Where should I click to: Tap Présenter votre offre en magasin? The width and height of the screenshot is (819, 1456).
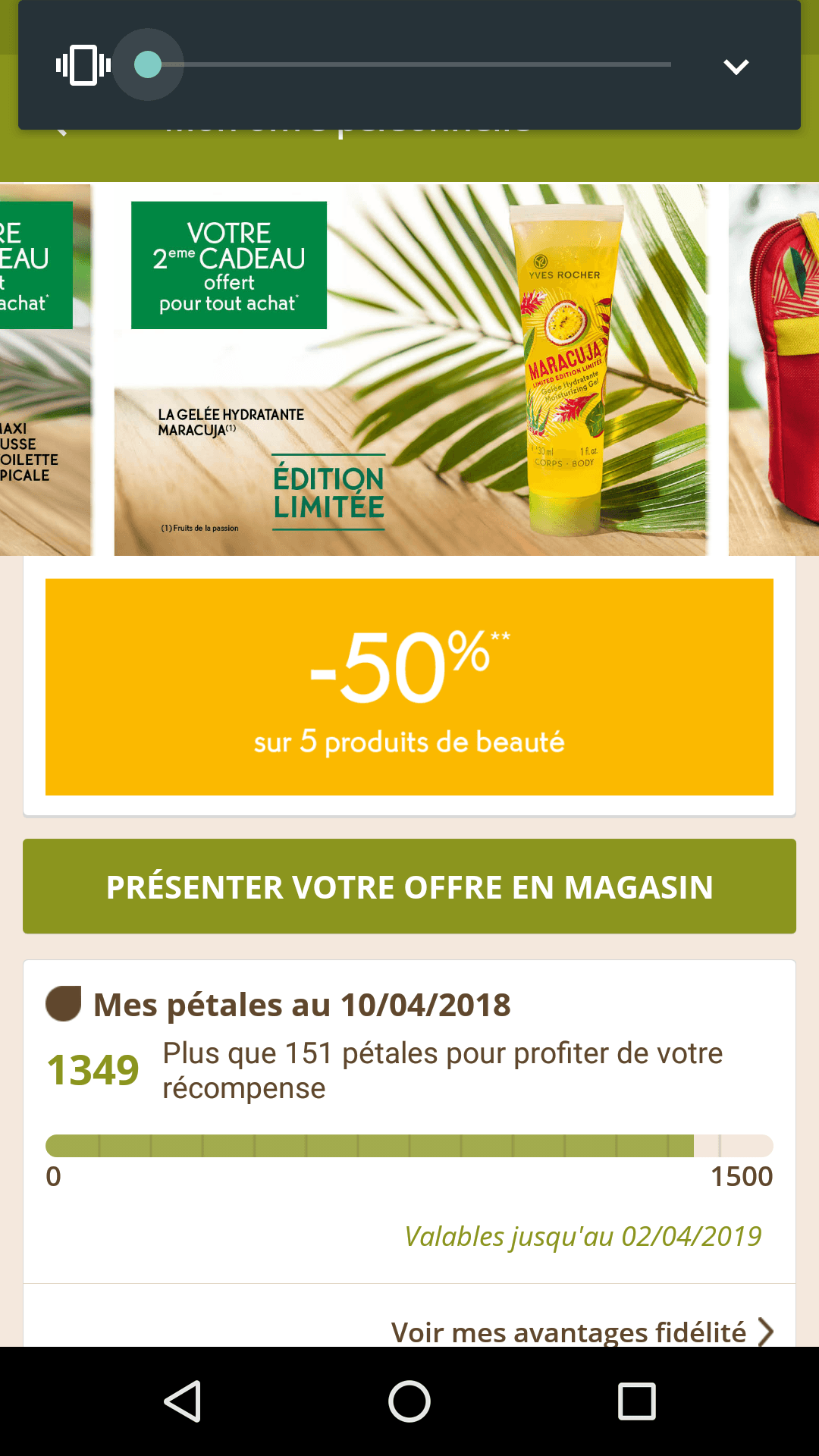409,886
